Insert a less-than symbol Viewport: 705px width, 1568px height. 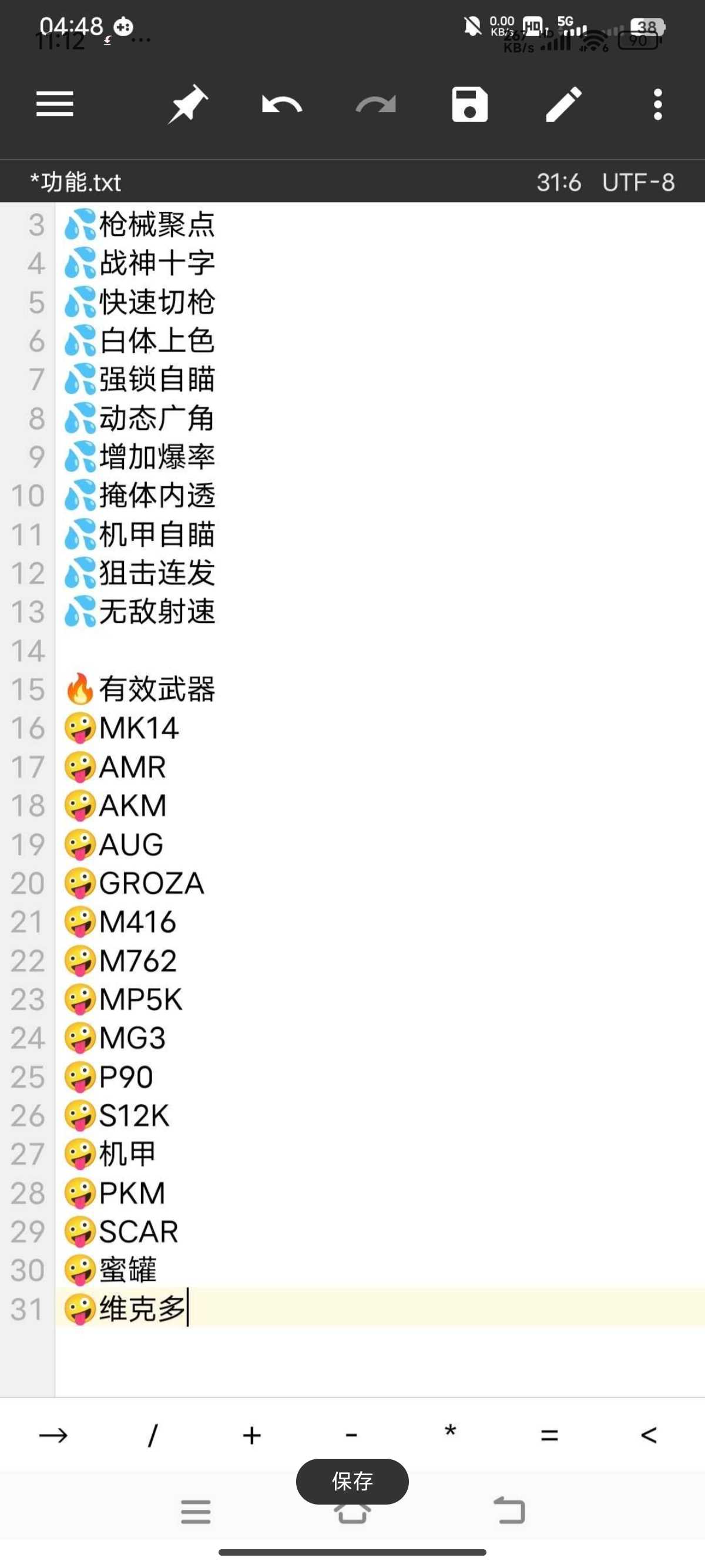[649, 1435]
